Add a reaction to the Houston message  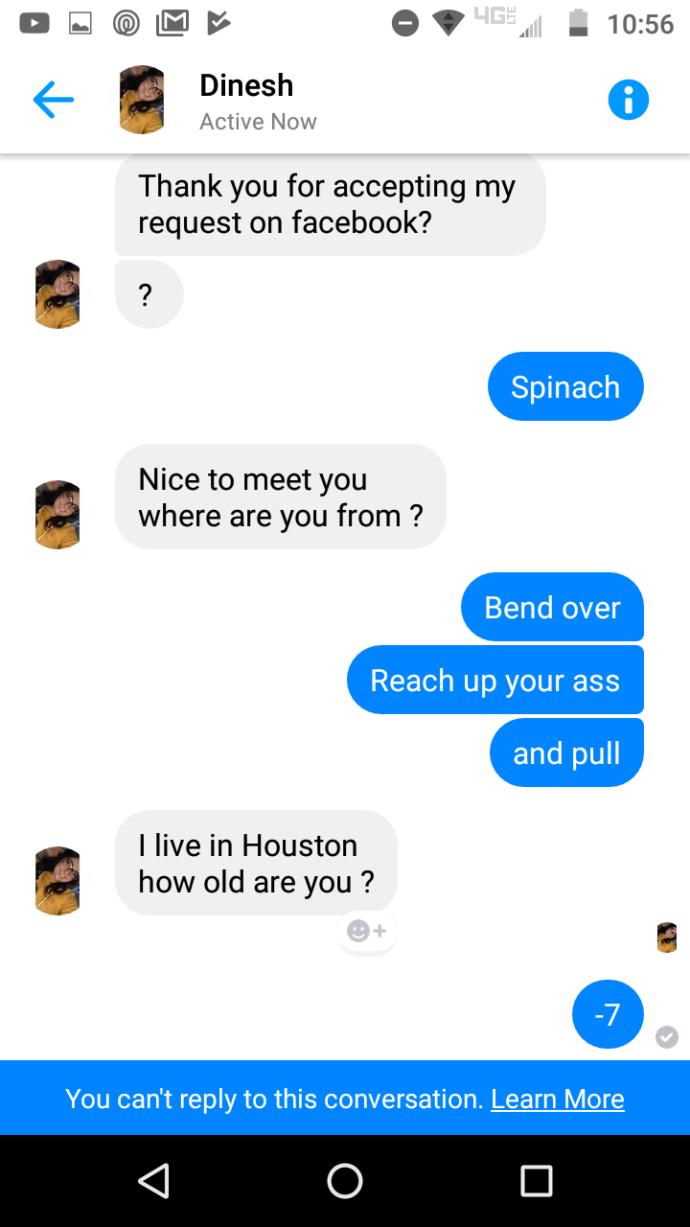point(366,931)
